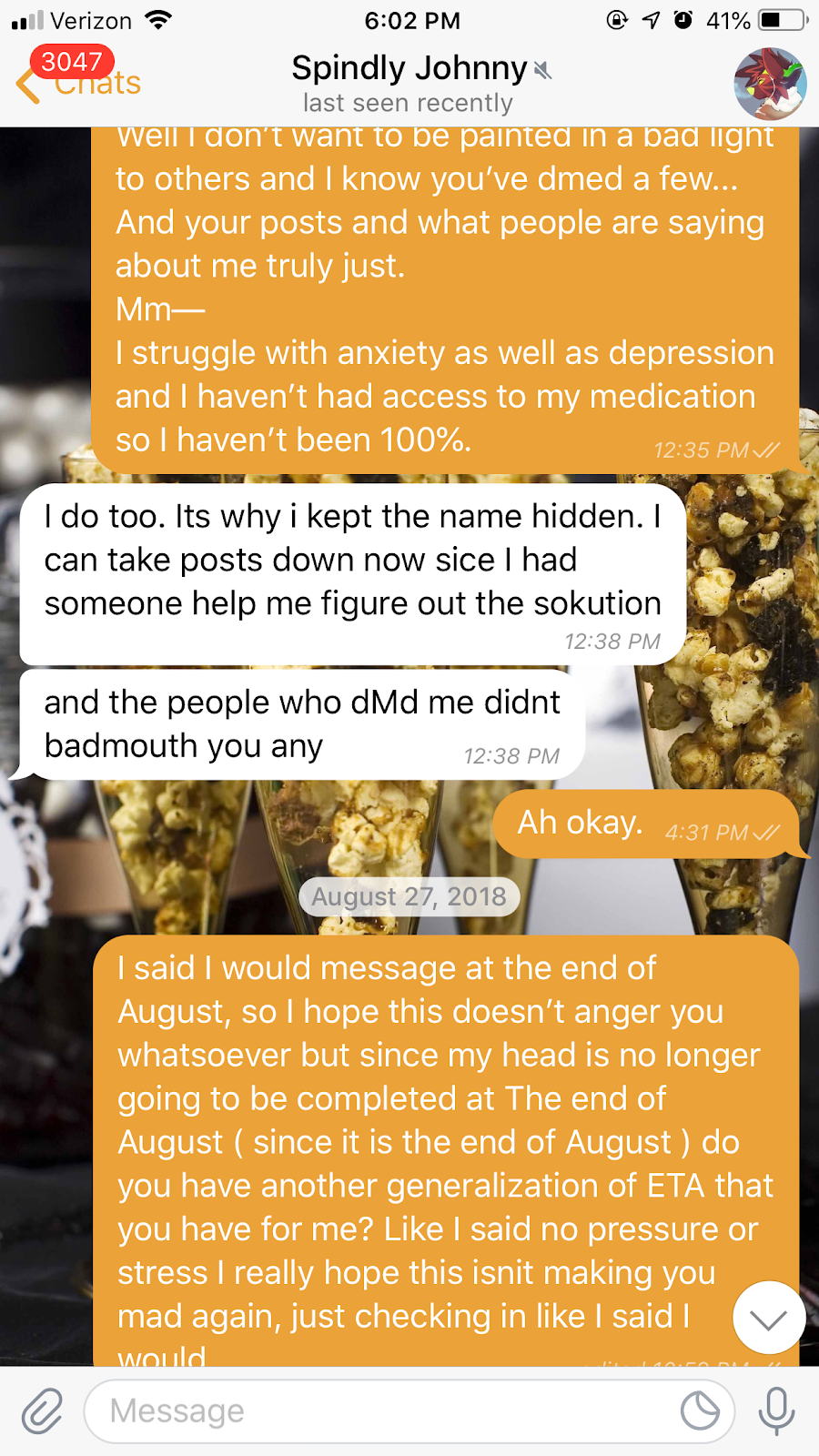Tap the attach file paperclip icon
This screenshot has height=1456, width=819.
(42, 1411)
